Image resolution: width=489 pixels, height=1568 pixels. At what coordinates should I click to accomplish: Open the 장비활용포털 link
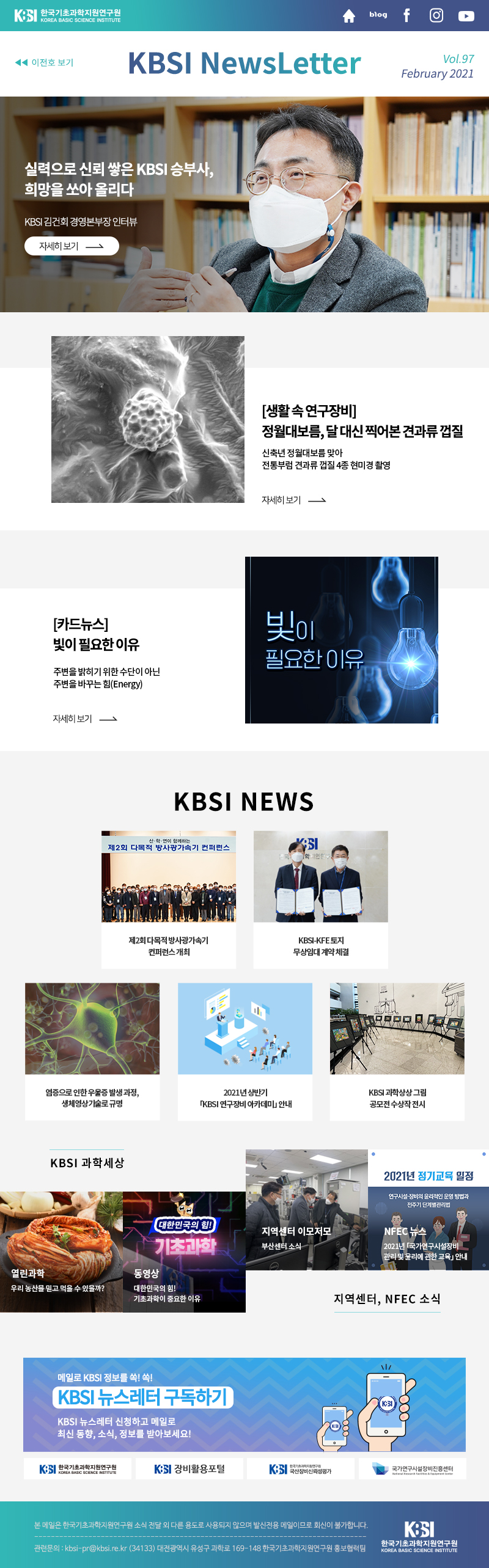coord(189,1469)
